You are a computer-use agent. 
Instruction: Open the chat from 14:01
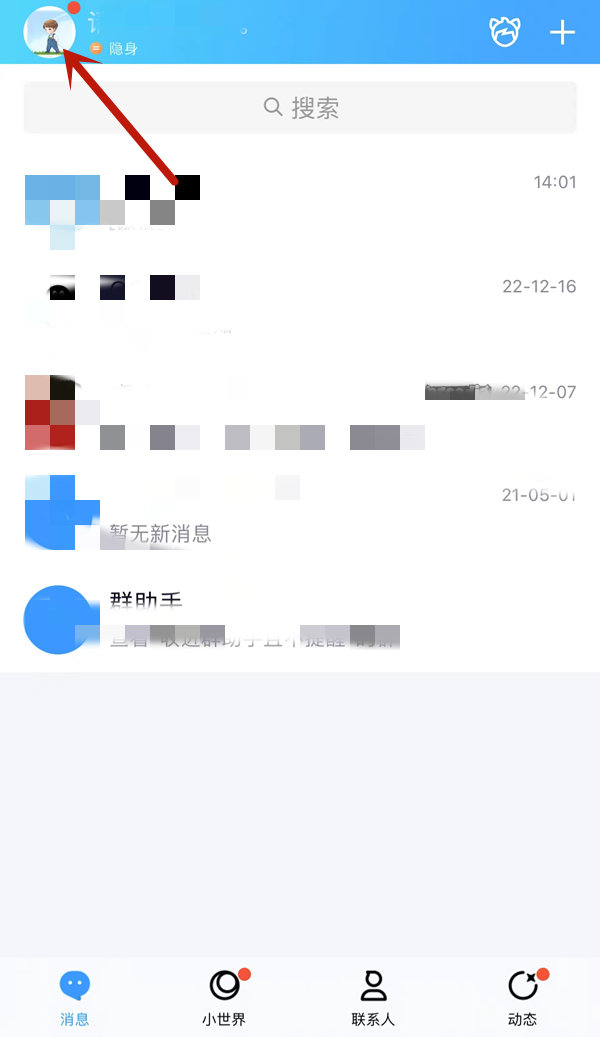(x=300, y=204)
